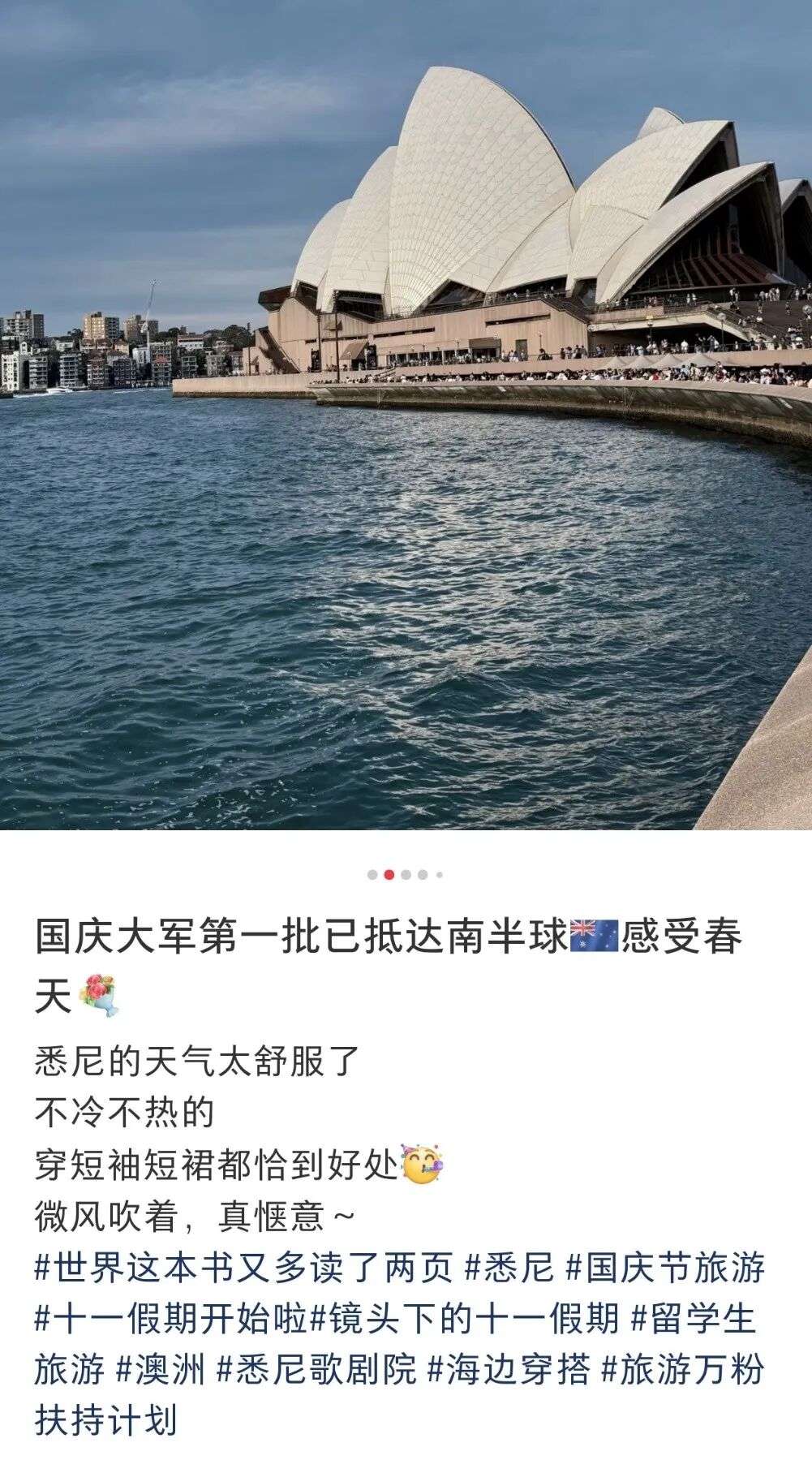Open the Sydney Opera House photo

pyautogui.click(x=406, y=414)
